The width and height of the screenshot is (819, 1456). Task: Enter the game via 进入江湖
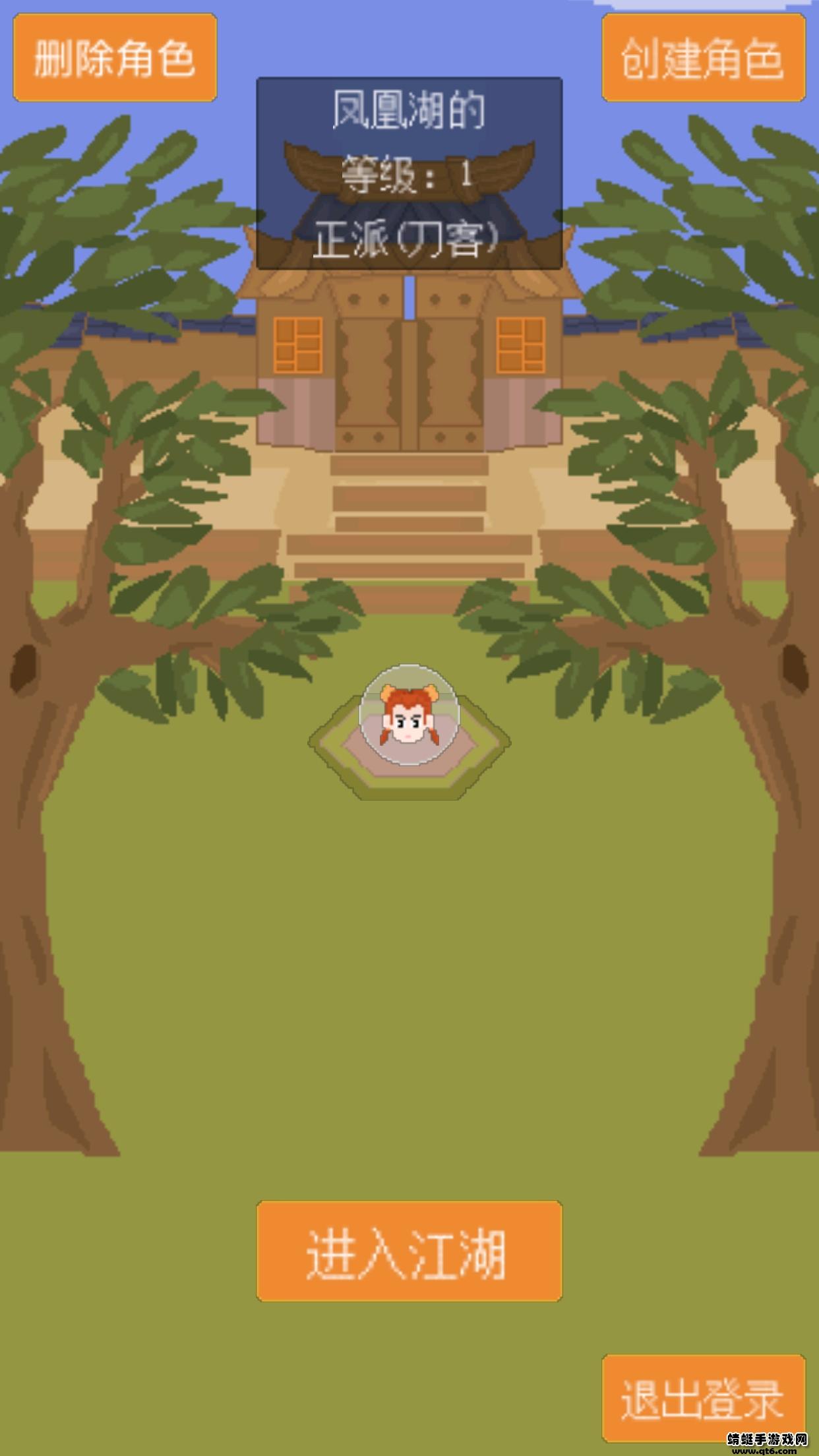(409, 1251)
